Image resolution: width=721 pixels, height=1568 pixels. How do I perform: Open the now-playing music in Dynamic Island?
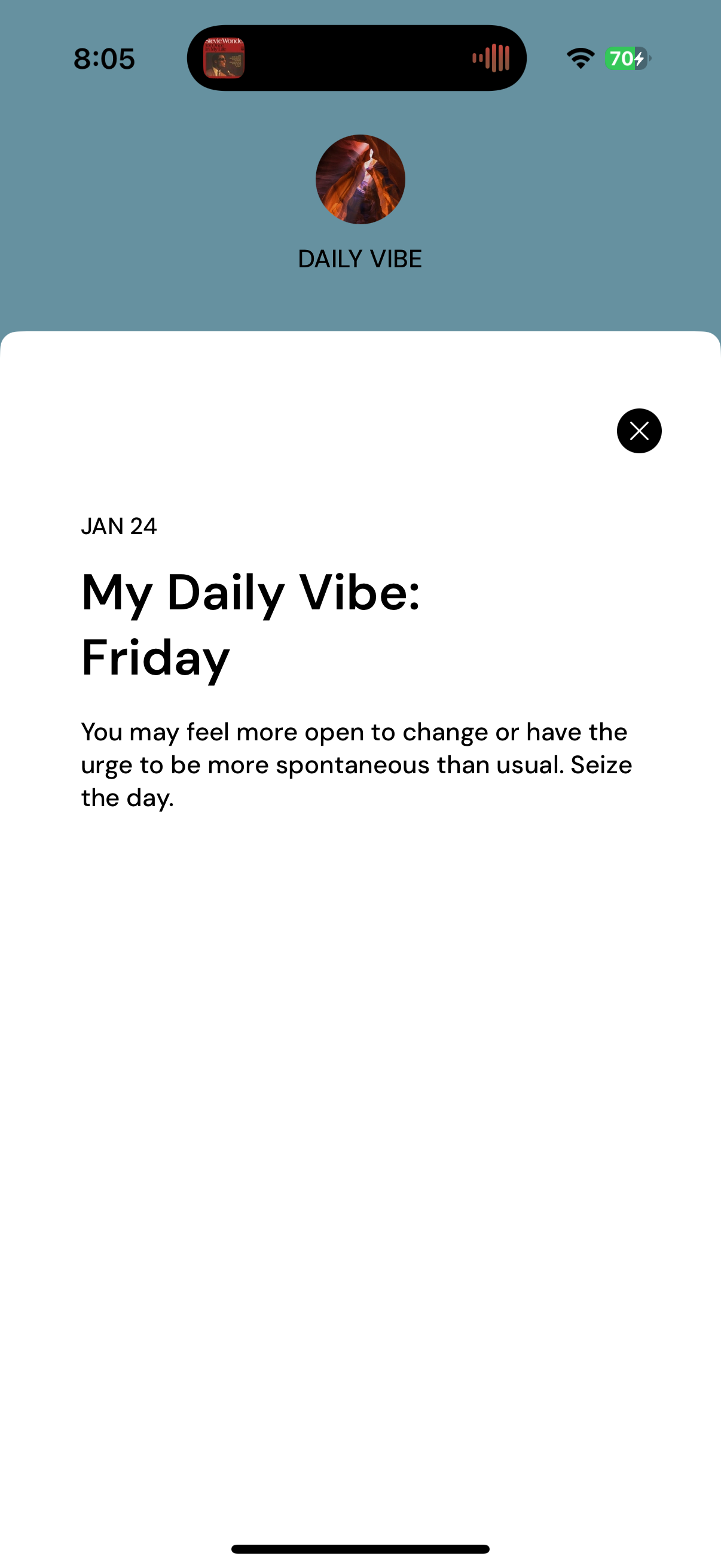[356, 59]
